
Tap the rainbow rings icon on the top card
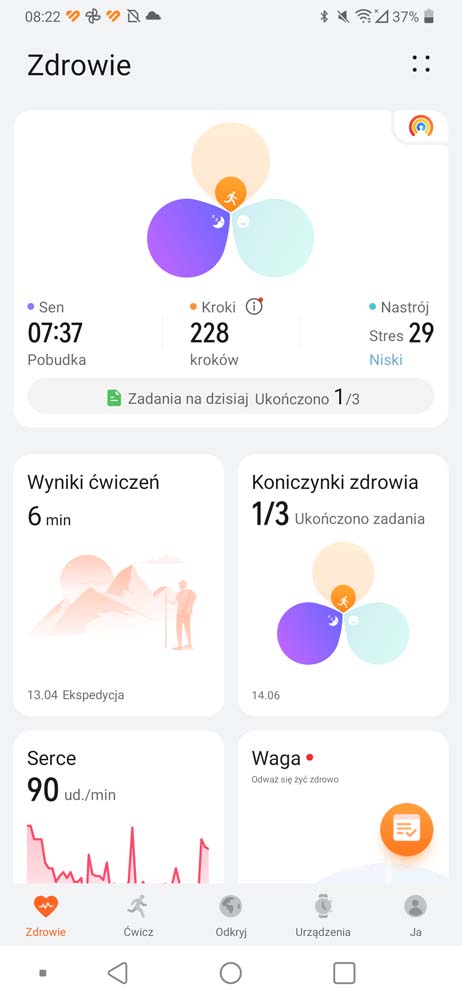point(421,126)
